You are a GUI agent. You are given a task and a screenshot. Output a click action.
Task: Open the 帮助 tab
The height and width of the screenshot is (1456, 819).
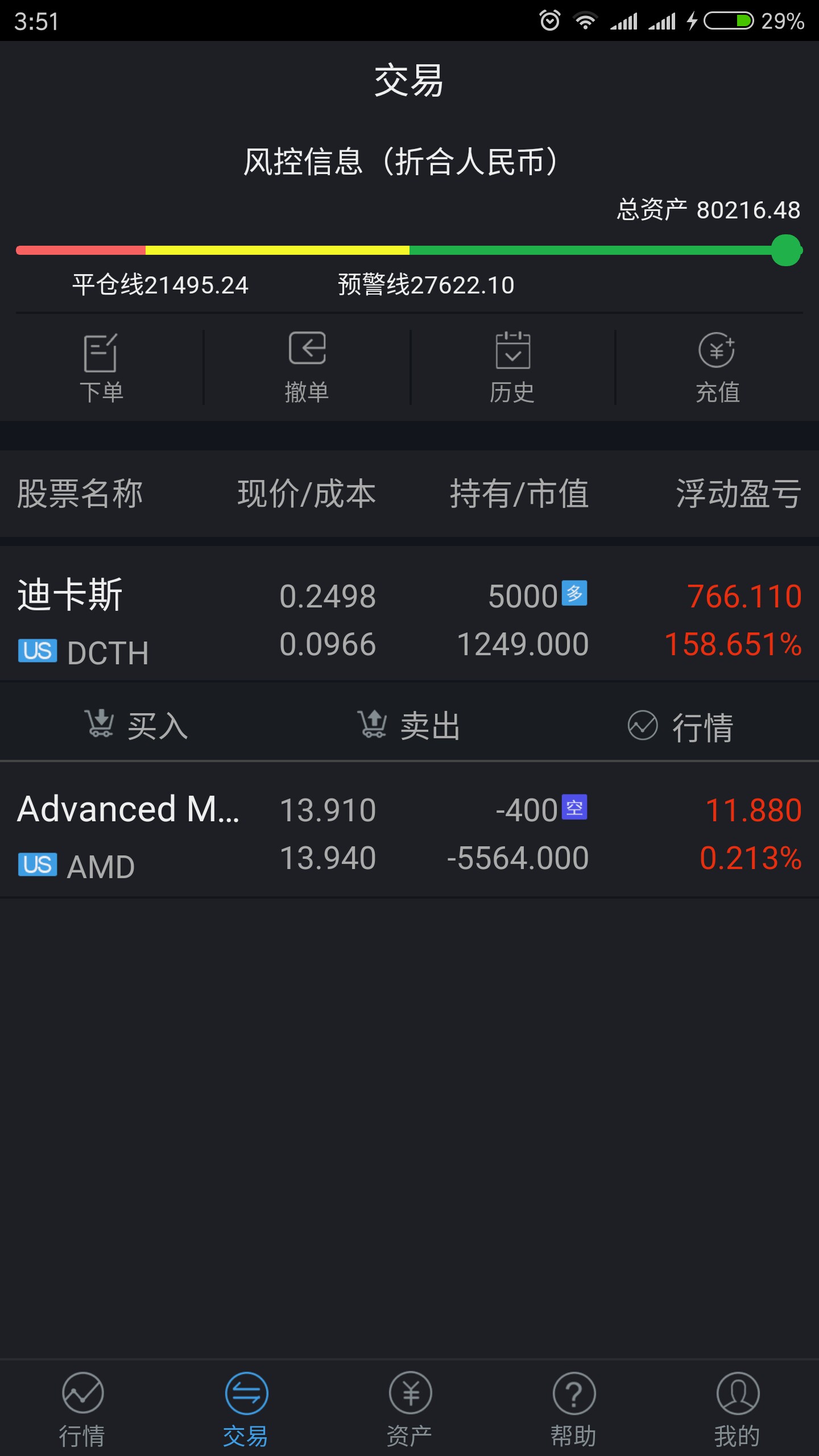click(x=573, y=1408)
